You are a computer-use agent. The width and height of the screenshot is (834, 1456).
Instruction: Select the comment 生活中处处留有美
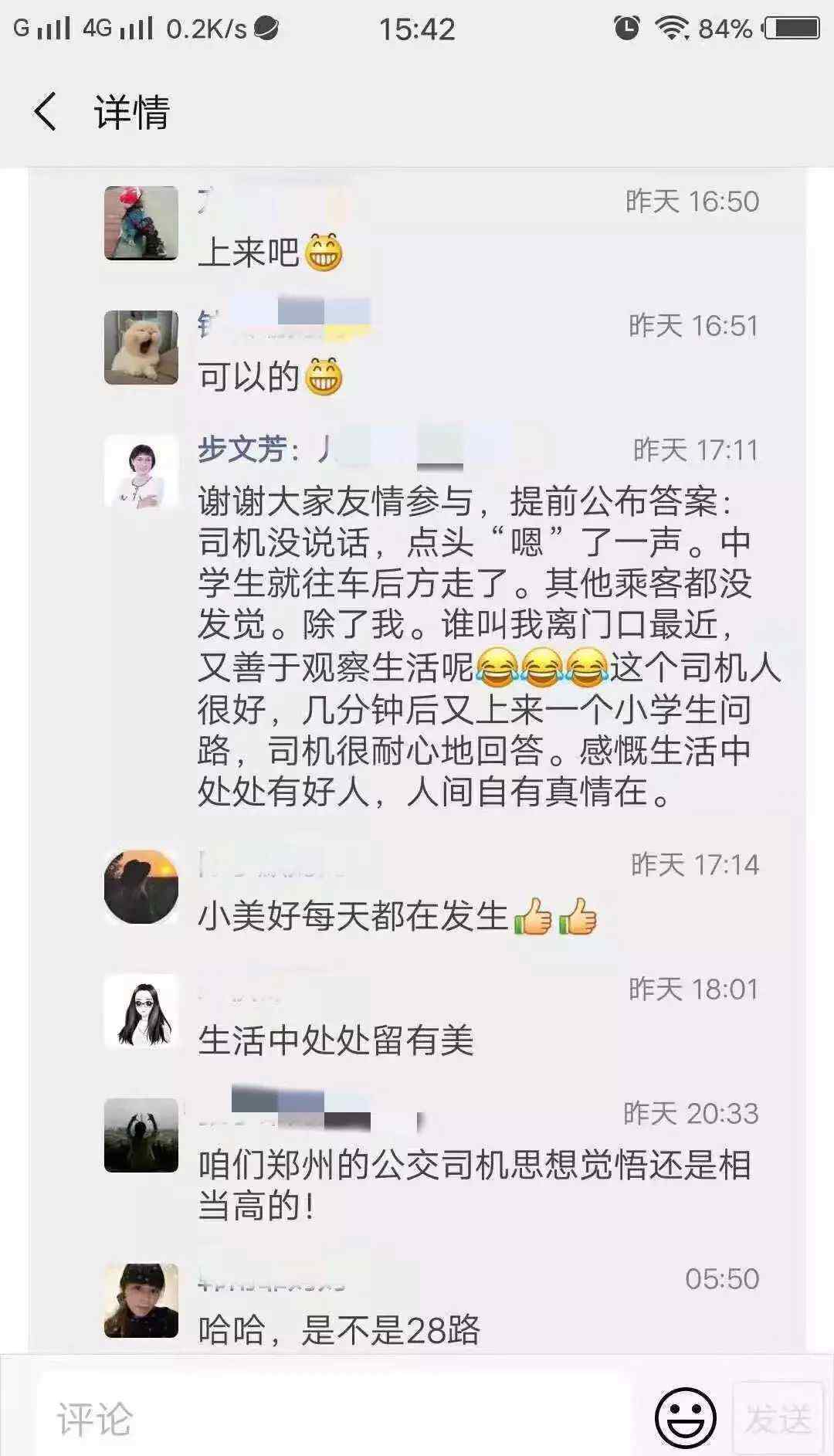click(x=336, y=1040)
